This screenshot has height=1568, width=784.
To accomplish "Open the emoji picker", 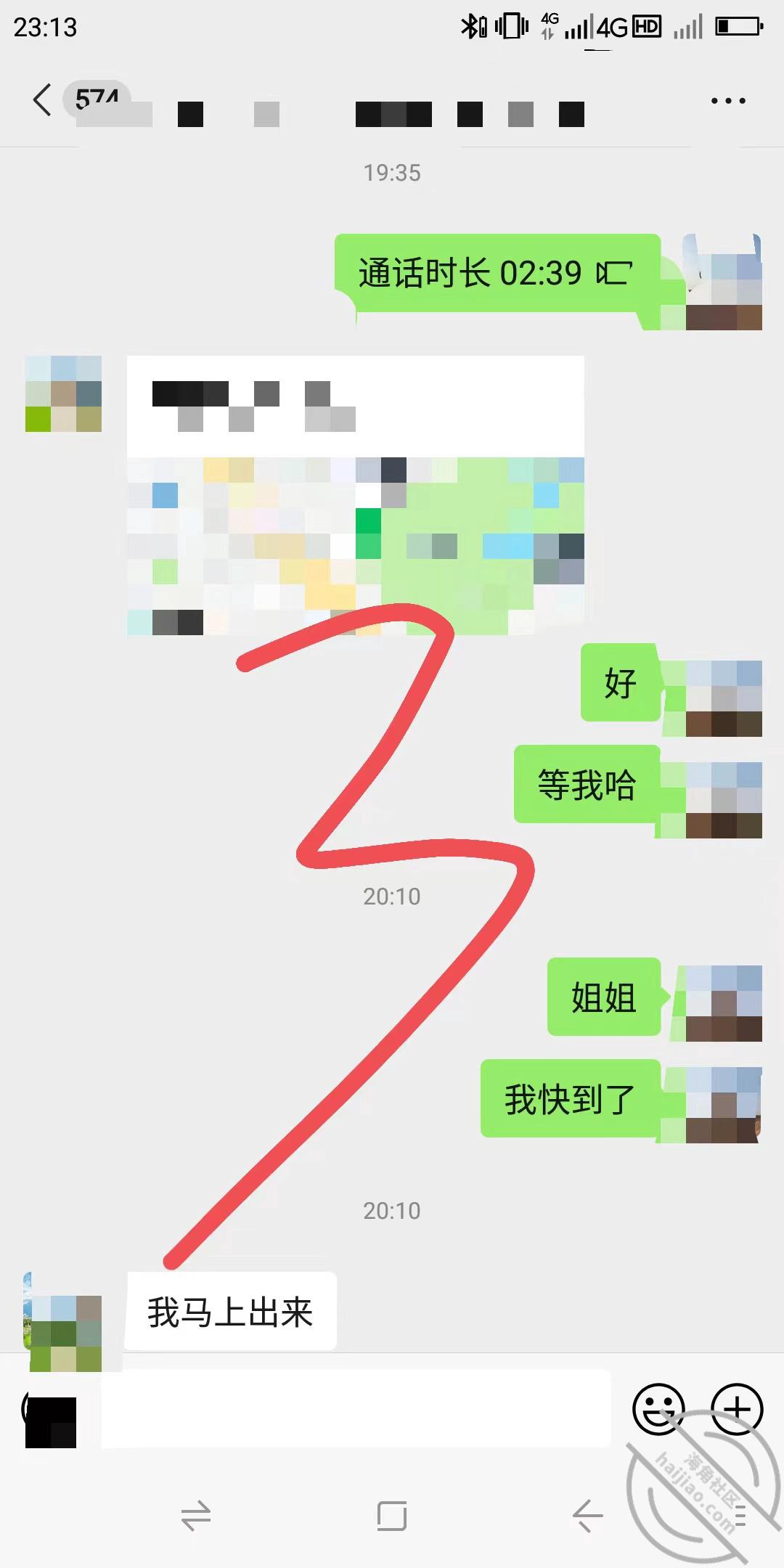I will click(x=658, y=1409).
